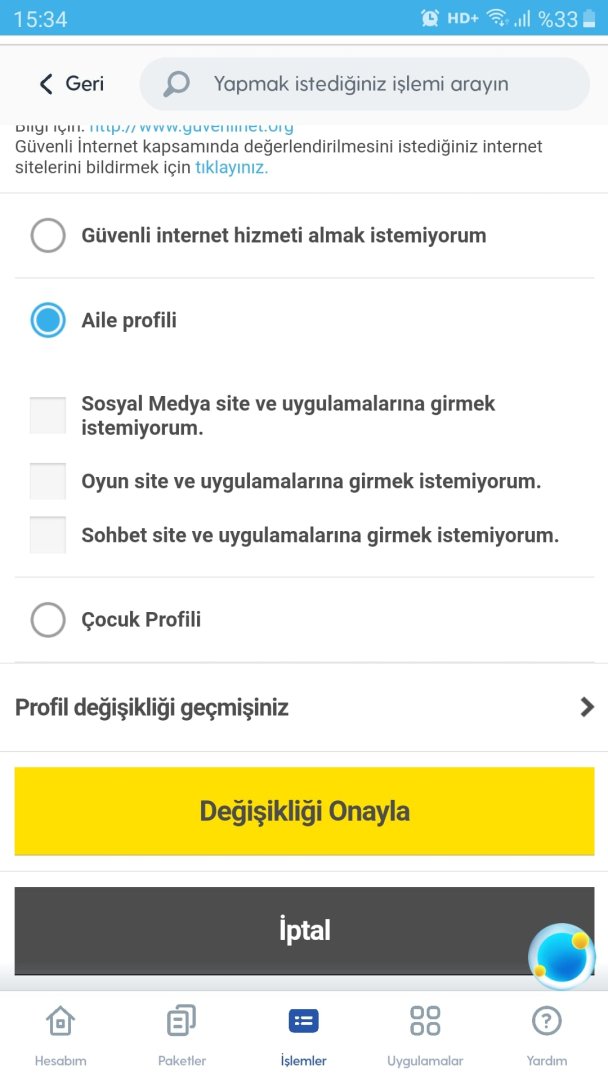Confirm with Değişikliği Onayla button
Image resolution: width=608 pixels, height=1080 pixels.
click(304, 811)
